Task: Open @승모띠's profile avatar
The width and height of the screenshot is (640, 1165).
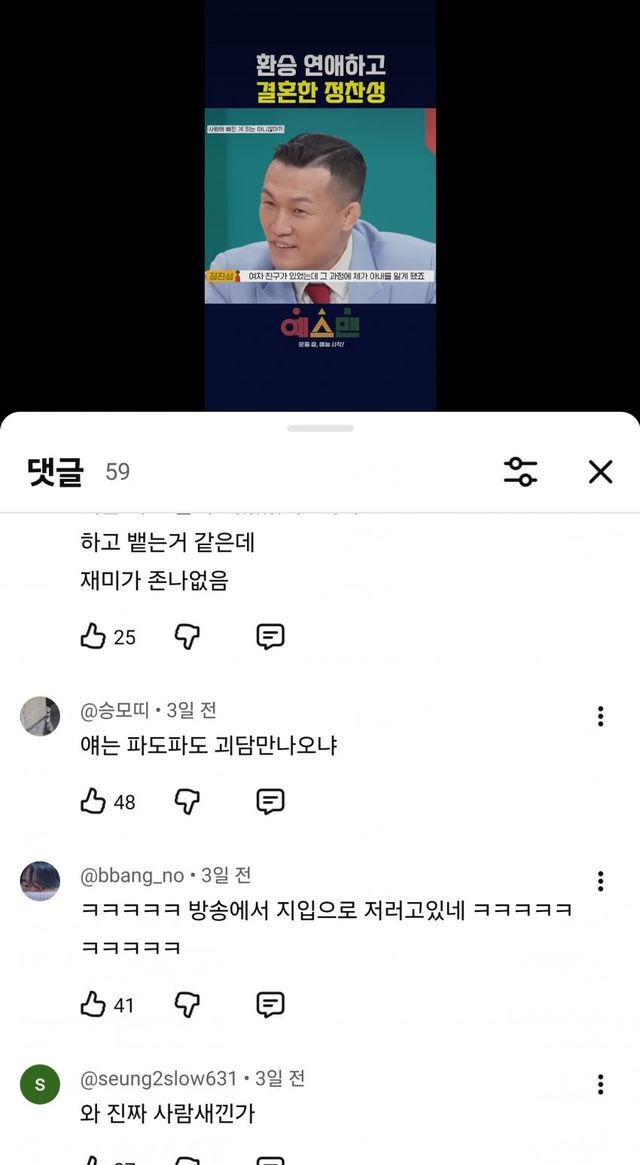Action: point(40,716)
